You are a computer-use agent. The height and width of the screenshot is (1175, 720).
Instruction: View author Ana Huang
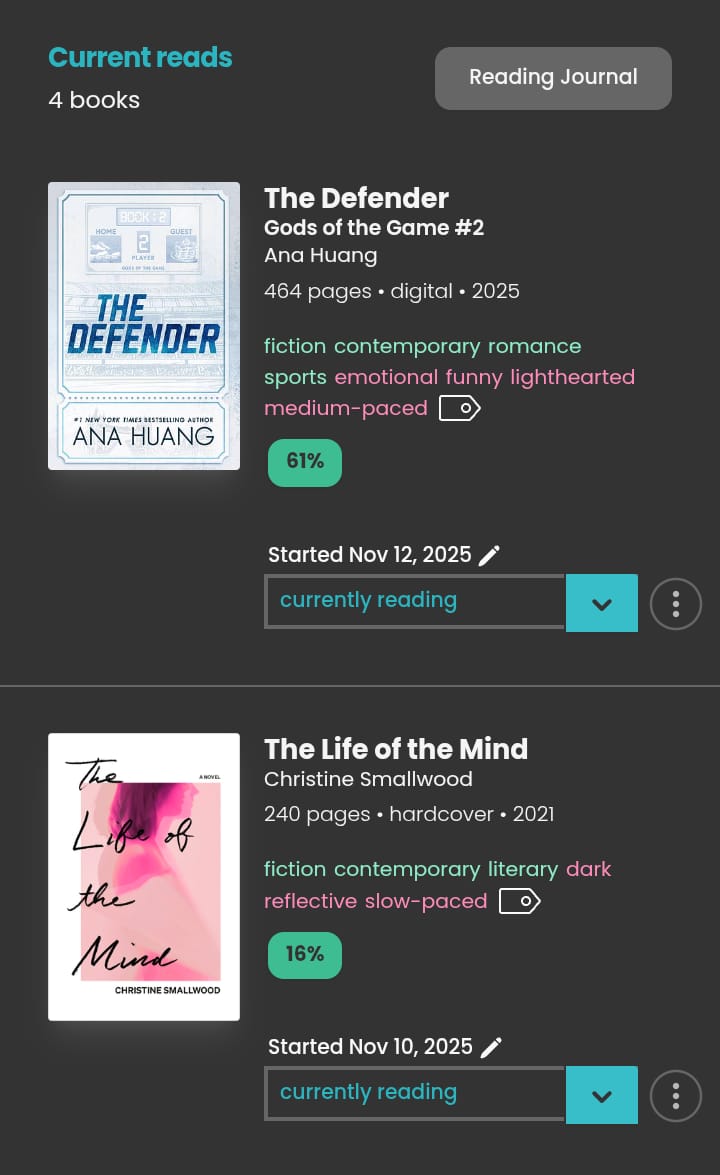(320, 256)
